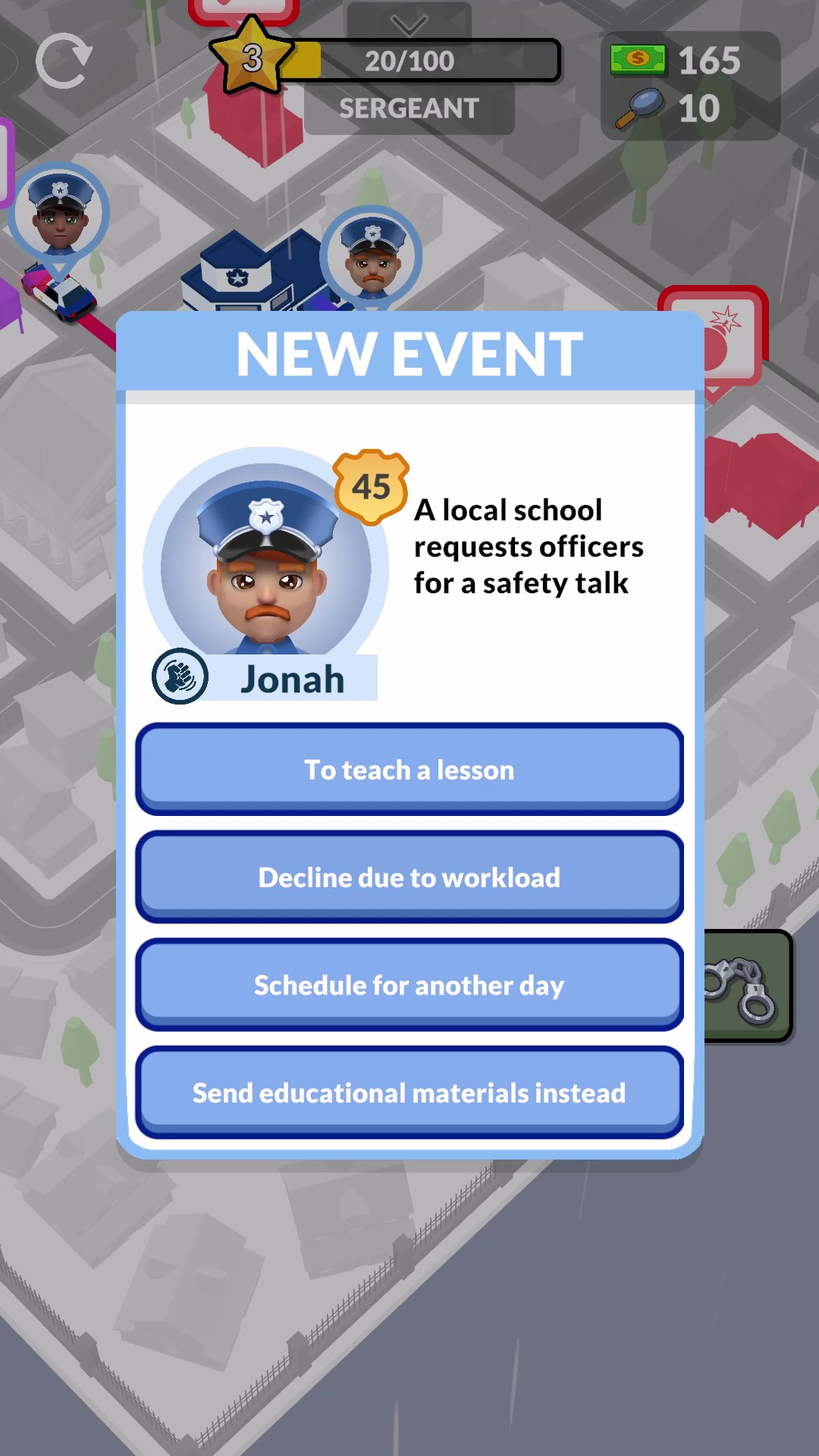Choose "Send educational materials instead"
The image size is (819, 1456).
tap(409, 1092)
